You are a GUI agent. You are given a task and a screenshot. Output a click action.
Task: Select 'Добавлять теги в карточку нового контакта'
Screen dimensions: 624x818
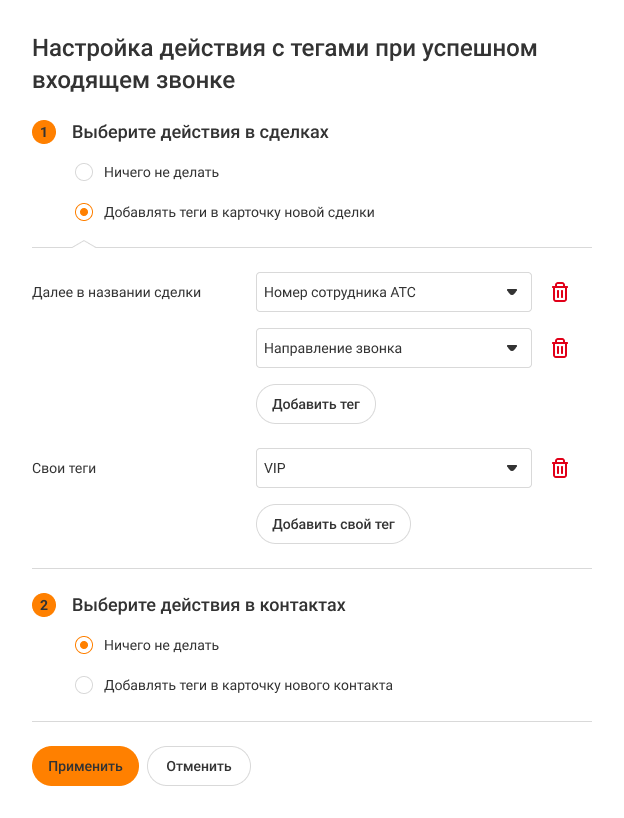[85, 685]
